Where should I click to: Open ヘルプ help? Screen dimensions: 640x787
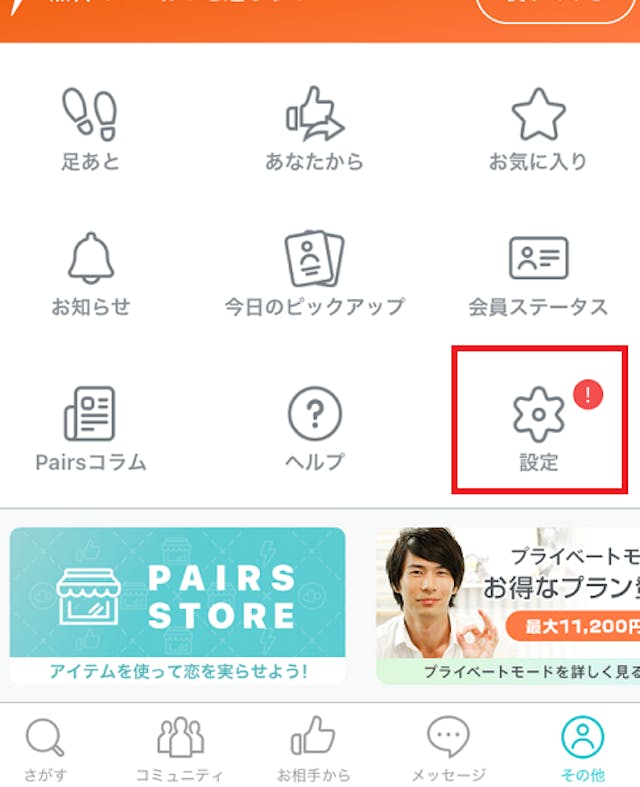pos(314,428)
